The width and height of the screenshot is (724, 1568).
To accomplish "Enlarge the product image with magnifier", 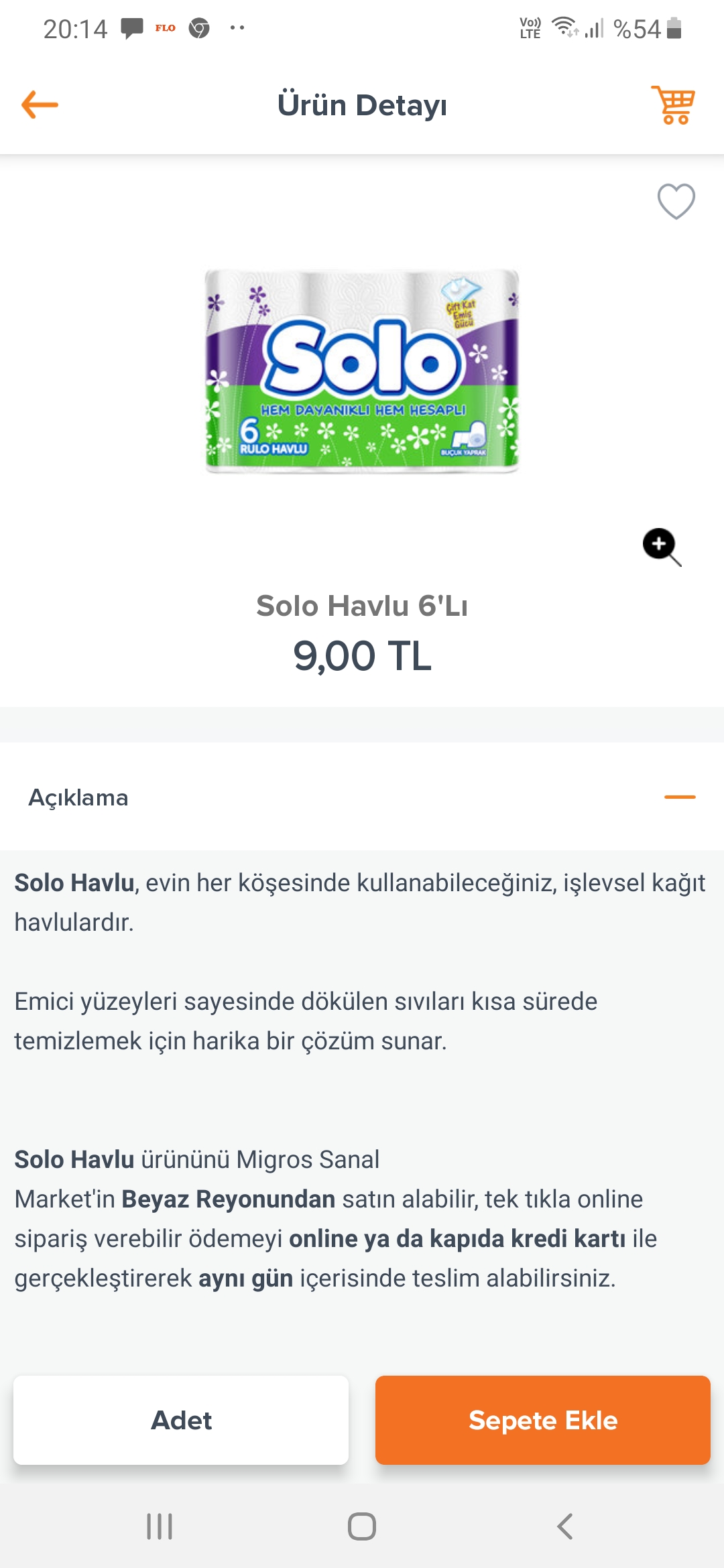I will pyautogui.click(x=662, y=547).
